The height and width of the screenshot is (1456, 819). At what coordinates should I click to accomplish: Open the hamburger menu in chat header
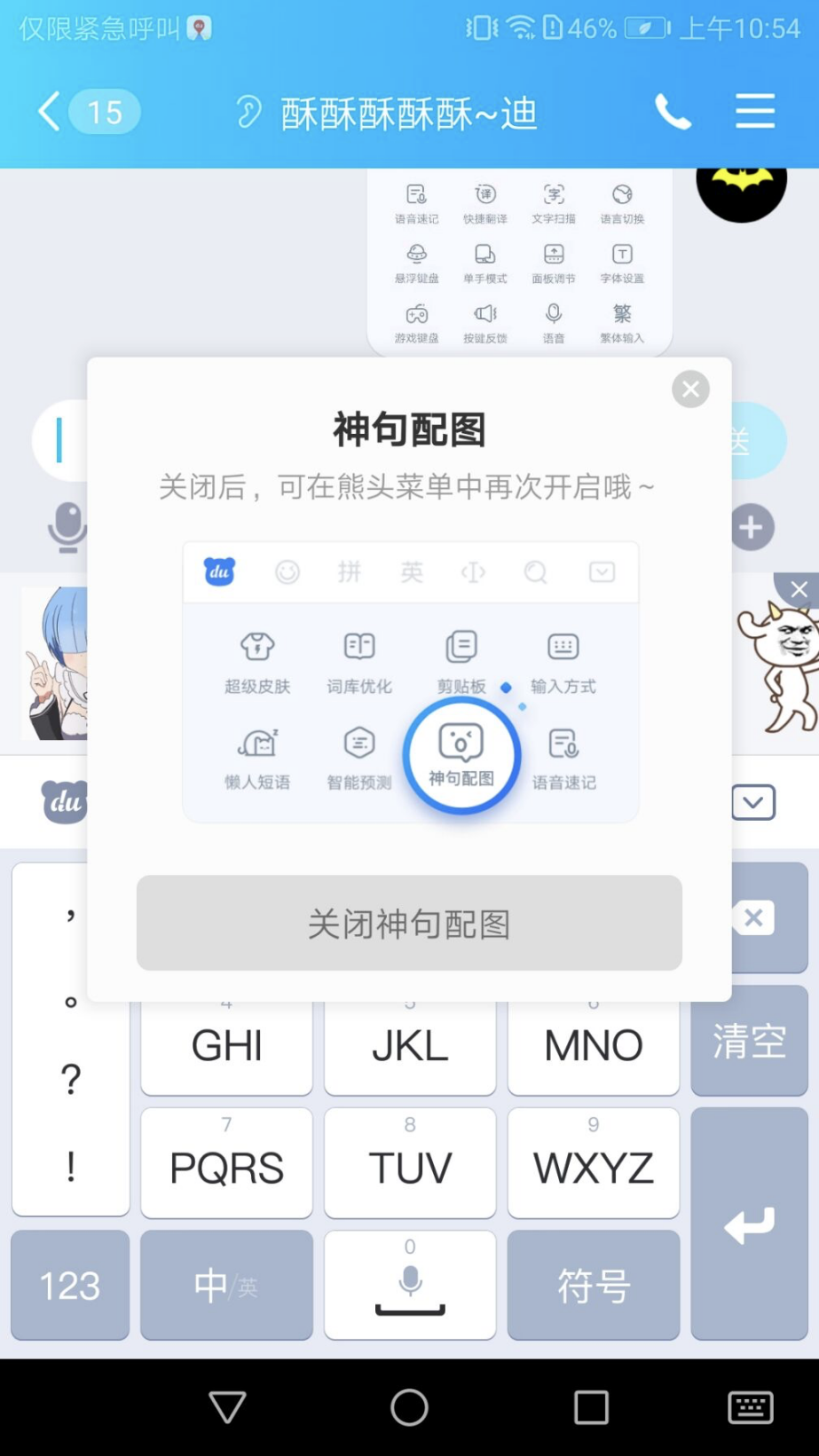(755, 112)
